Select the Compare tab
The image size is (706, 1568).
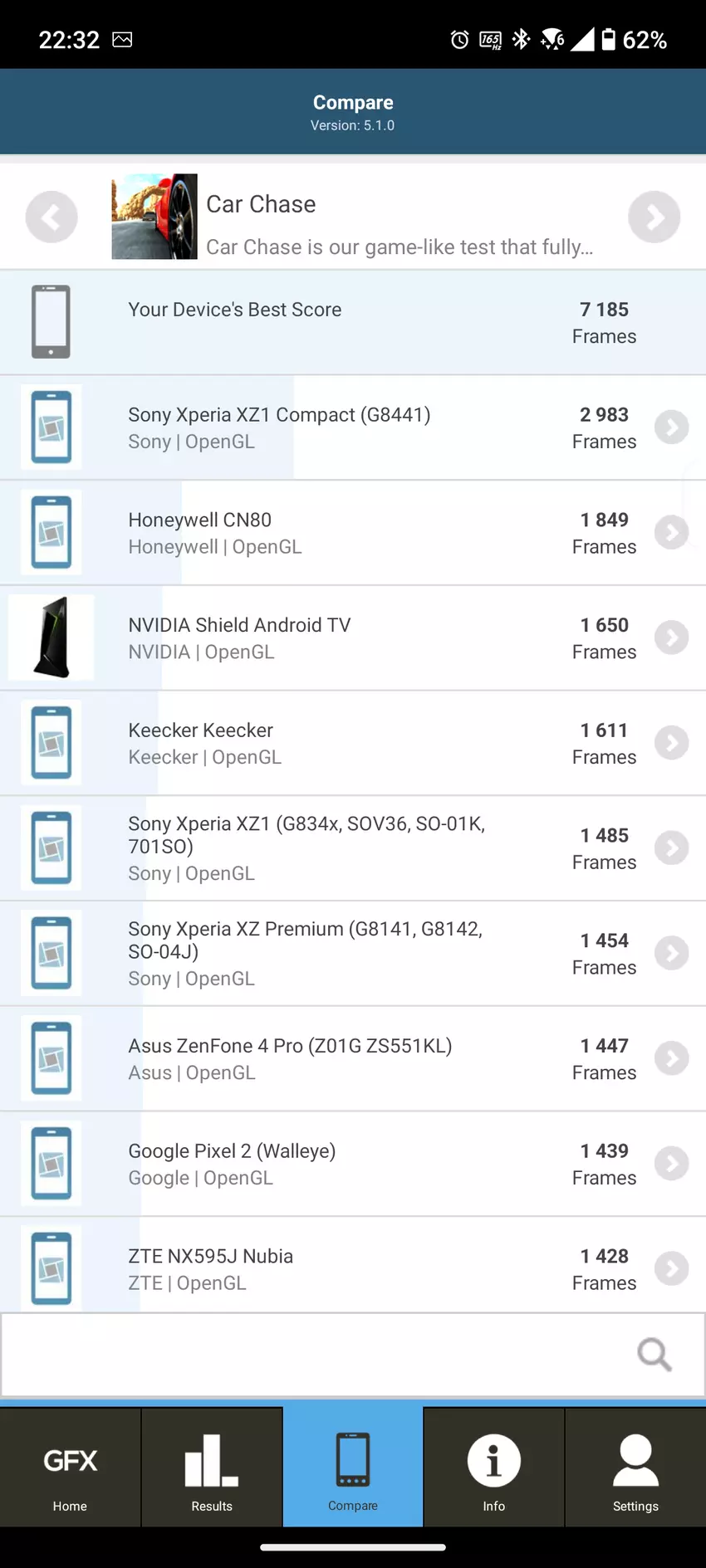click(353, 1468)
